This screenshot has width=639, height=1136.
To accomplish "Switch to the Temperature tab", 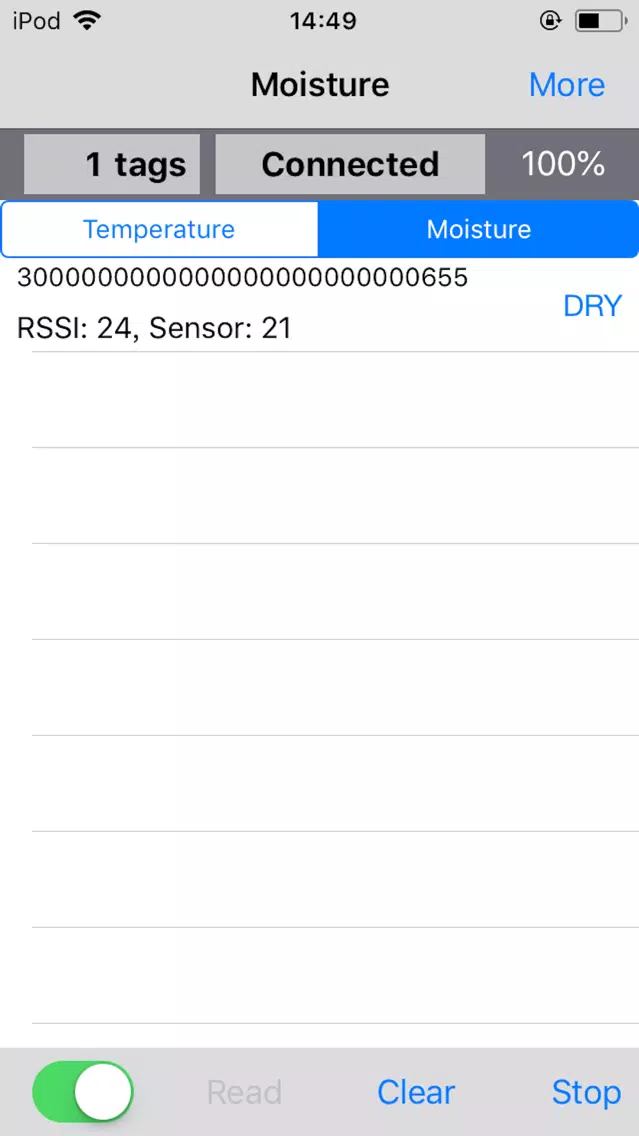I will click(x=159, y=229).
